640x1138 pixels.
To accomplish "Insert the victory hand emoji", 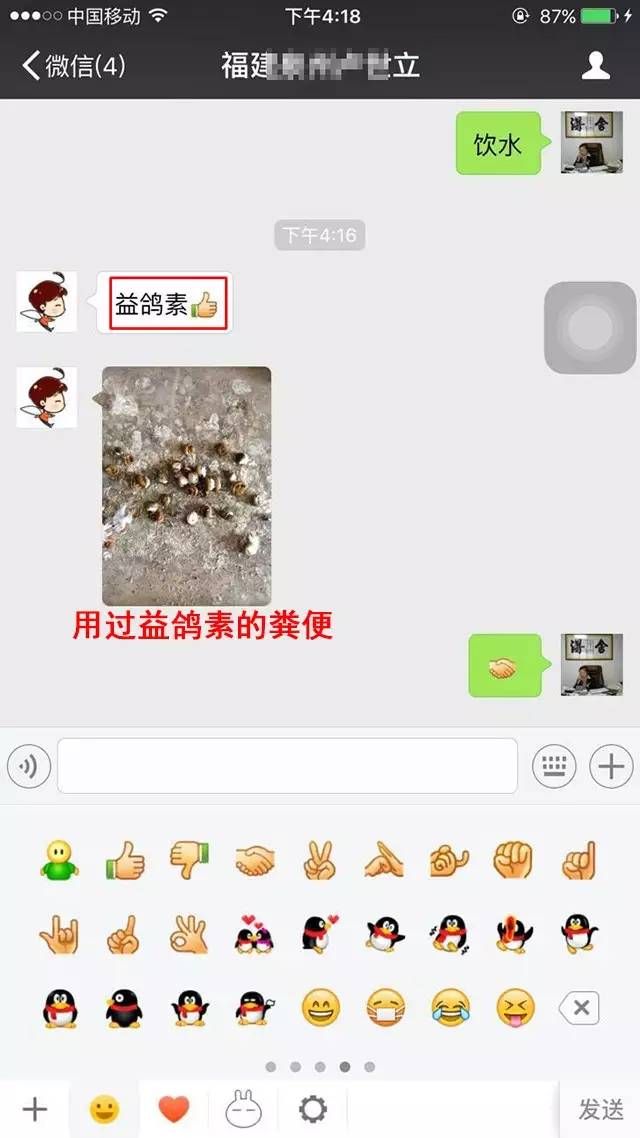I will 320,861.
